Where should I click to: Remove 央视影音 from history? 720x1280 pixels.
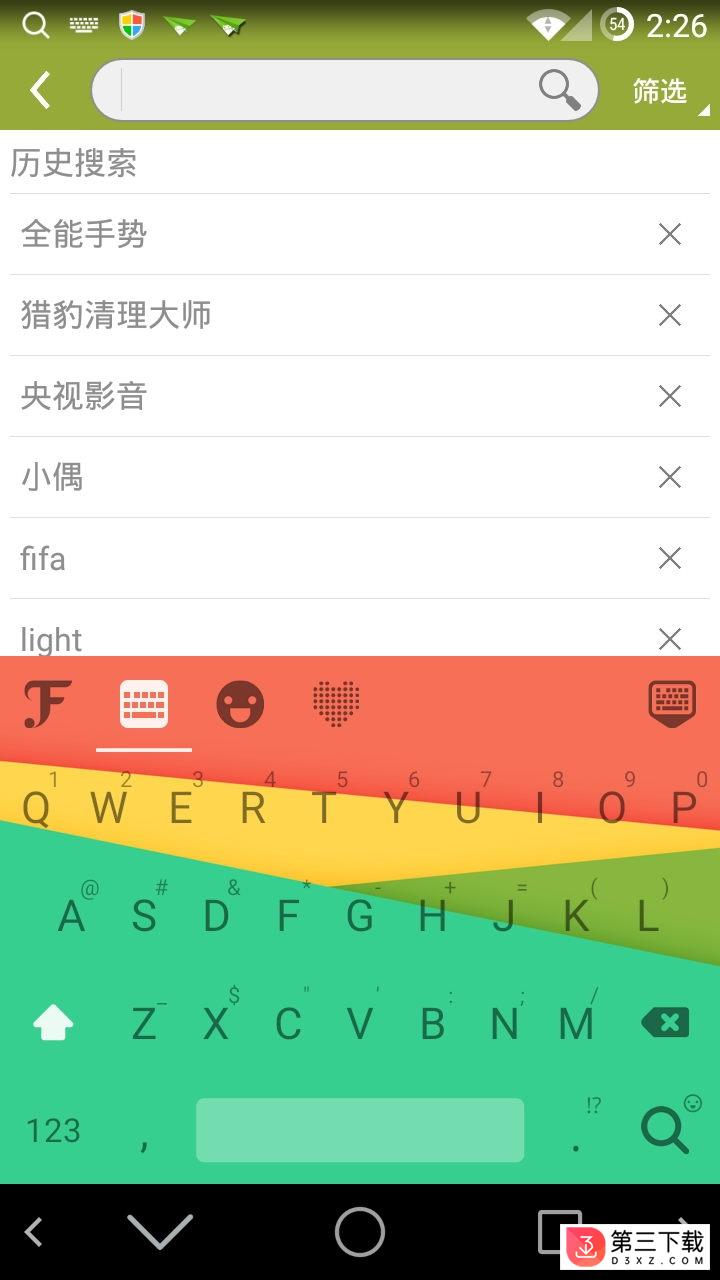tap(670, 396)
